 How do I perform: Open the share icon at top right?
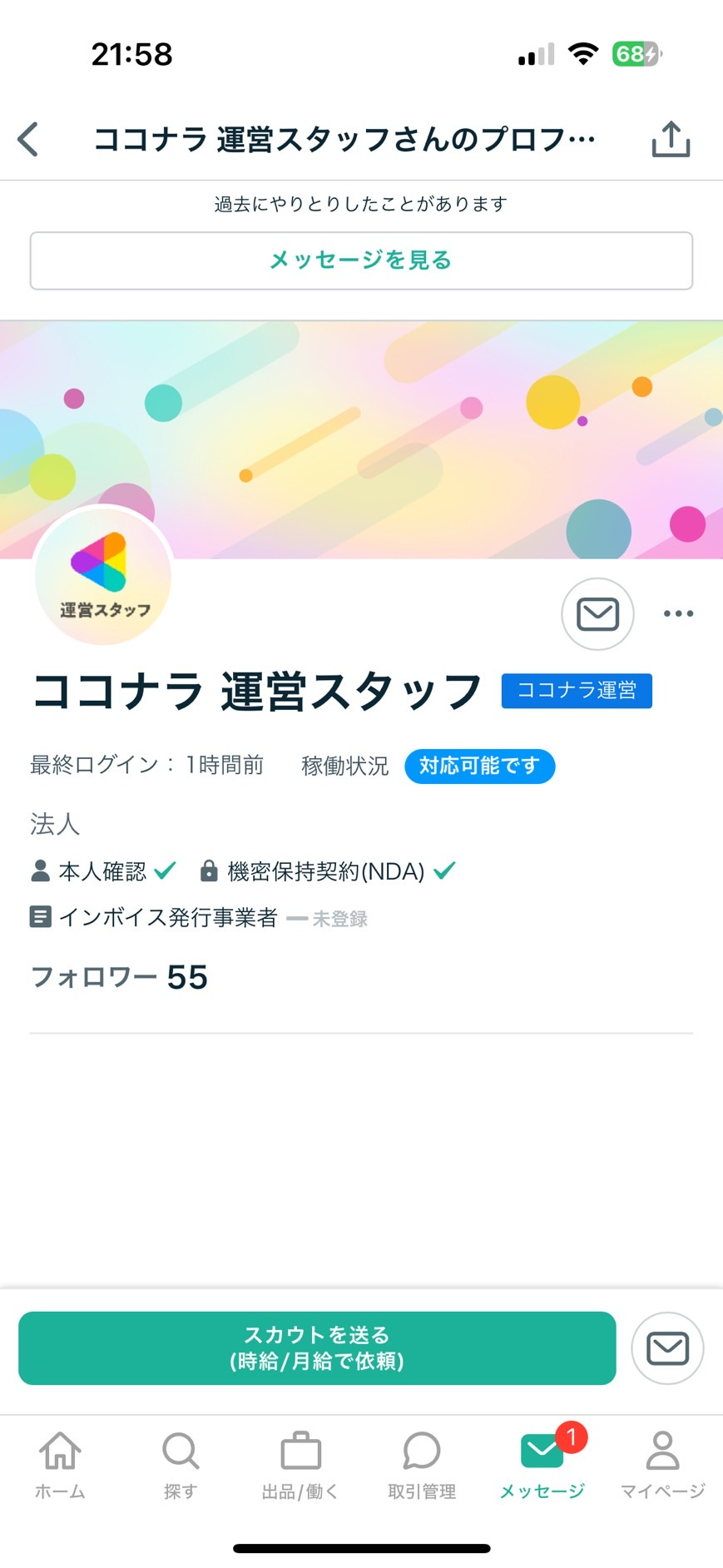coord(670,139)
